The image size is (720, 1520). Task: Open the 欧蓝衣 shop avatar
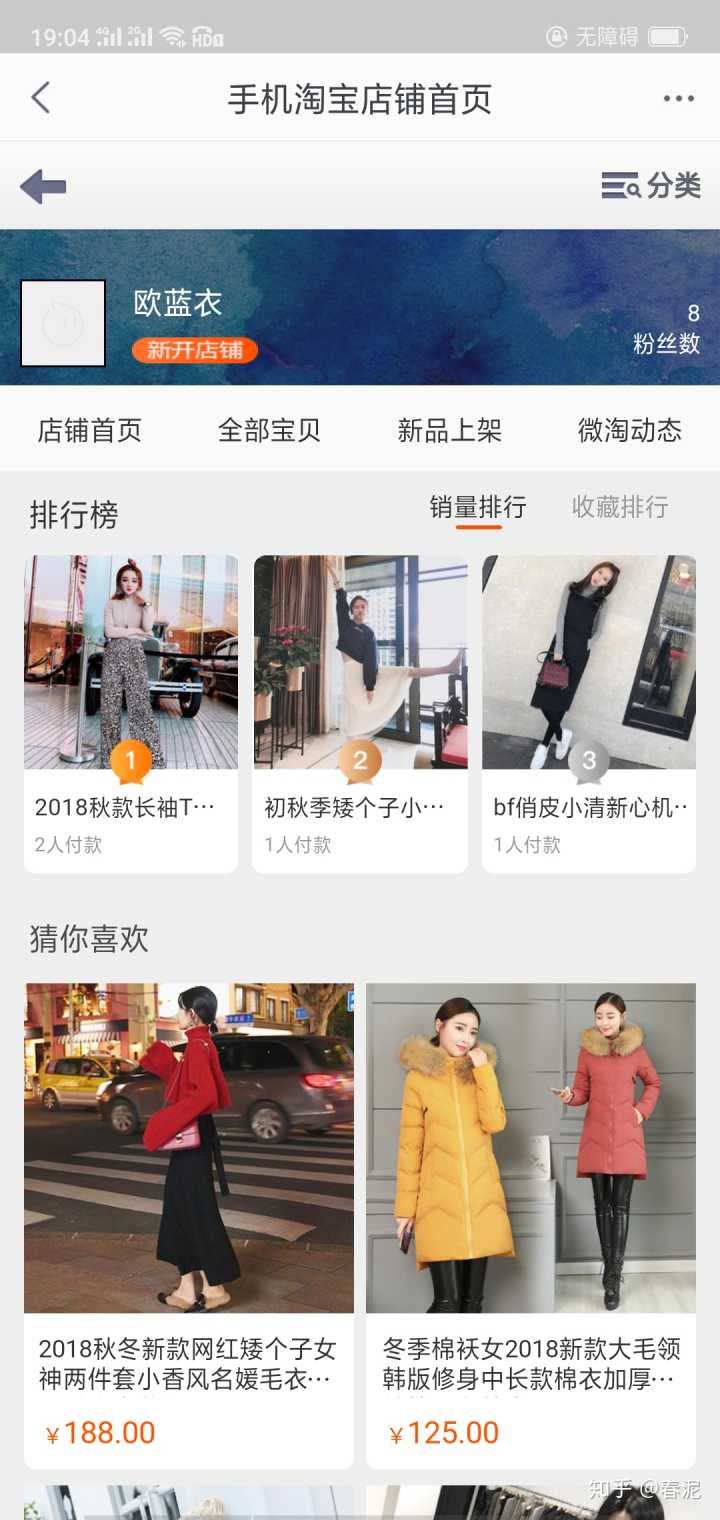63,323
